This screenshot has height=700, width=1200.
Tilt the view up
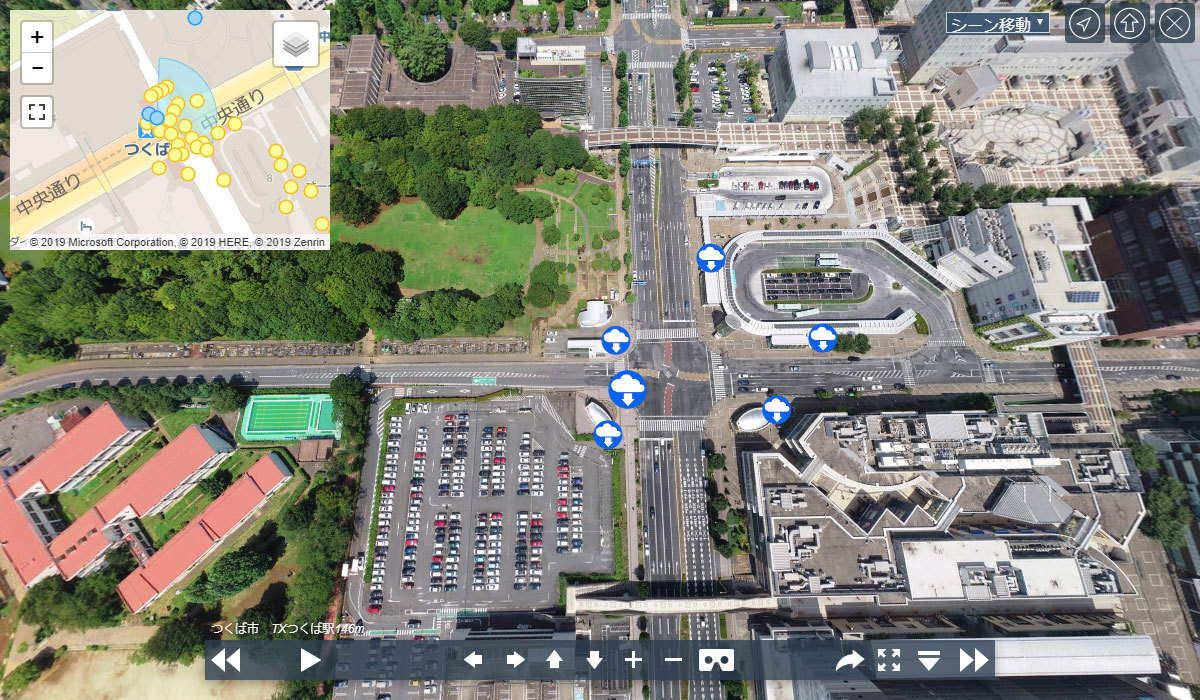[554, 660]
